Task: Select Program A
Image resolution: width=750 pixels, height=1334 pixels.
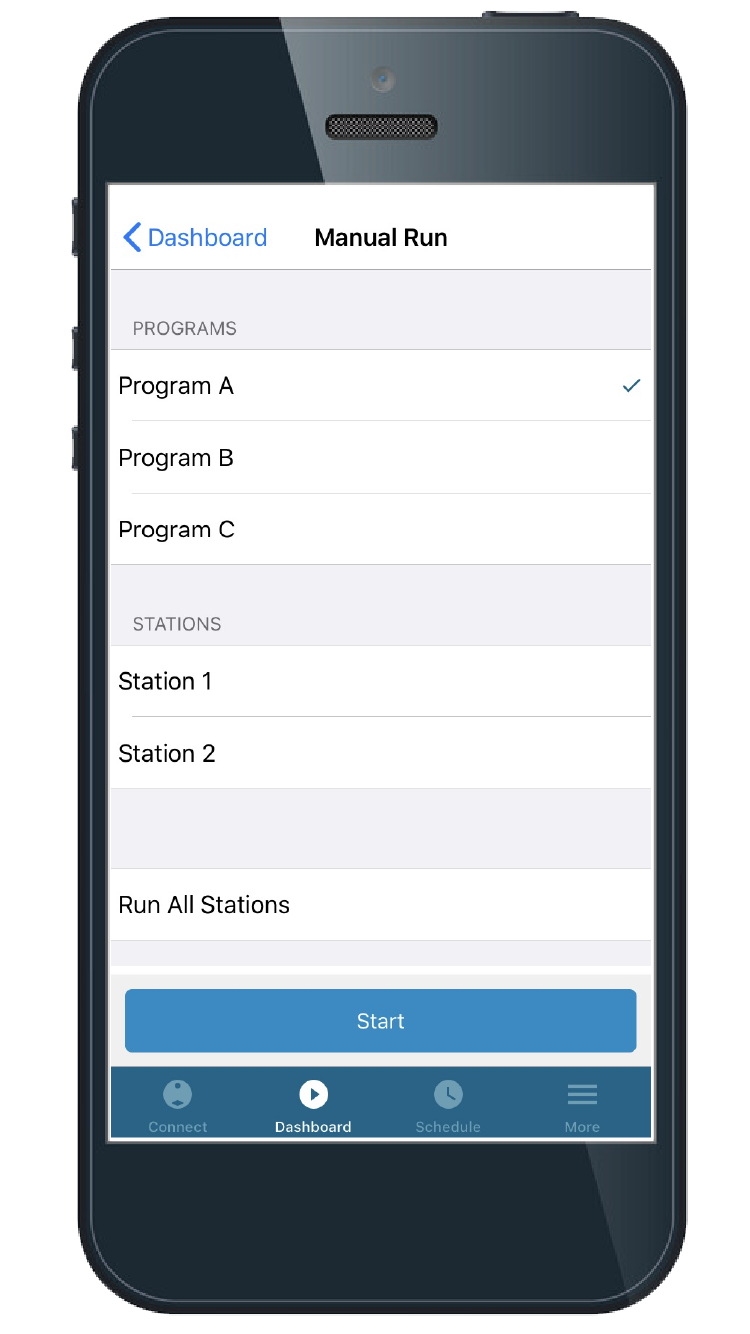Action: (380, 386)
